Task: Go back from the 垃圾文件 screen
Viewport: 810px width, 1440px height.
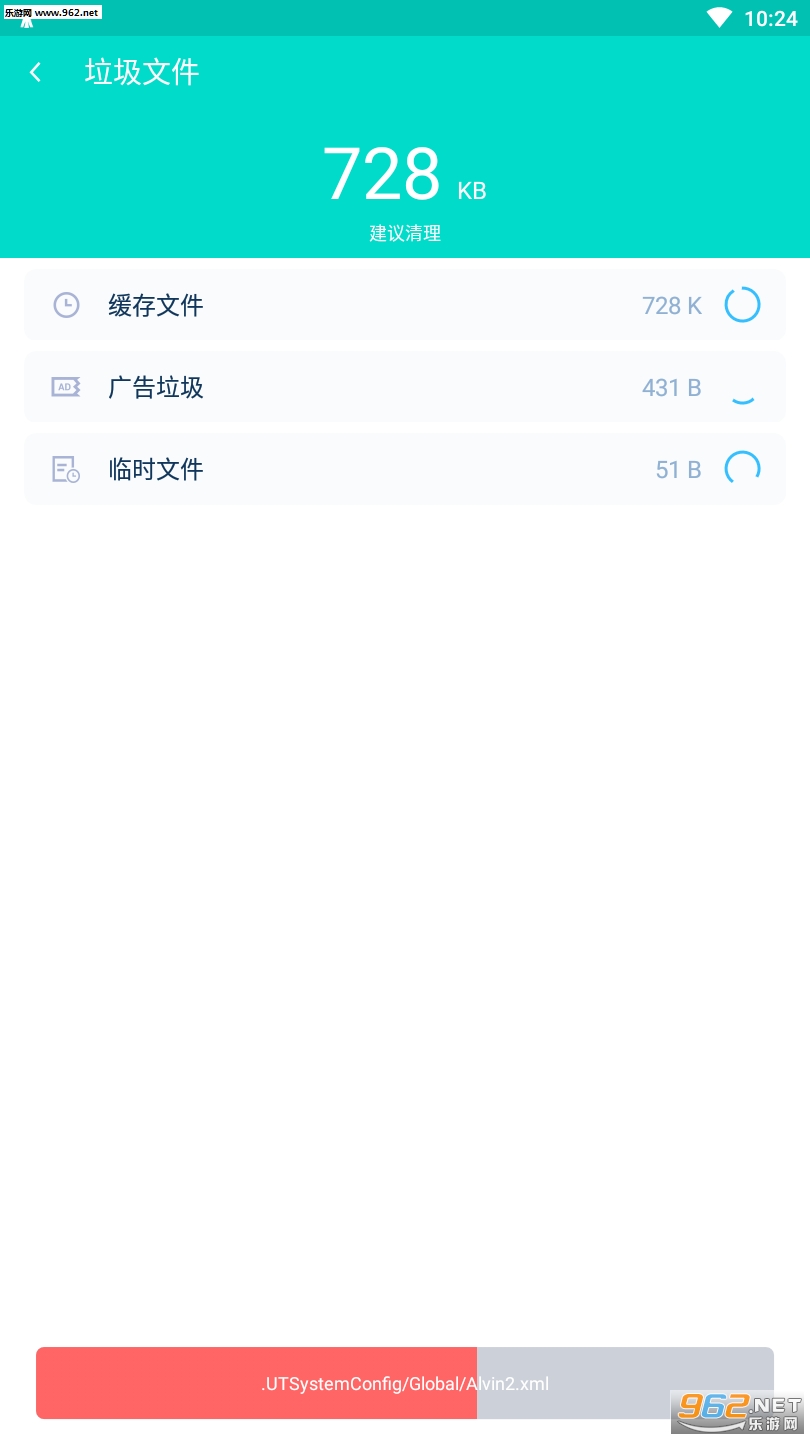Action: 36,72
